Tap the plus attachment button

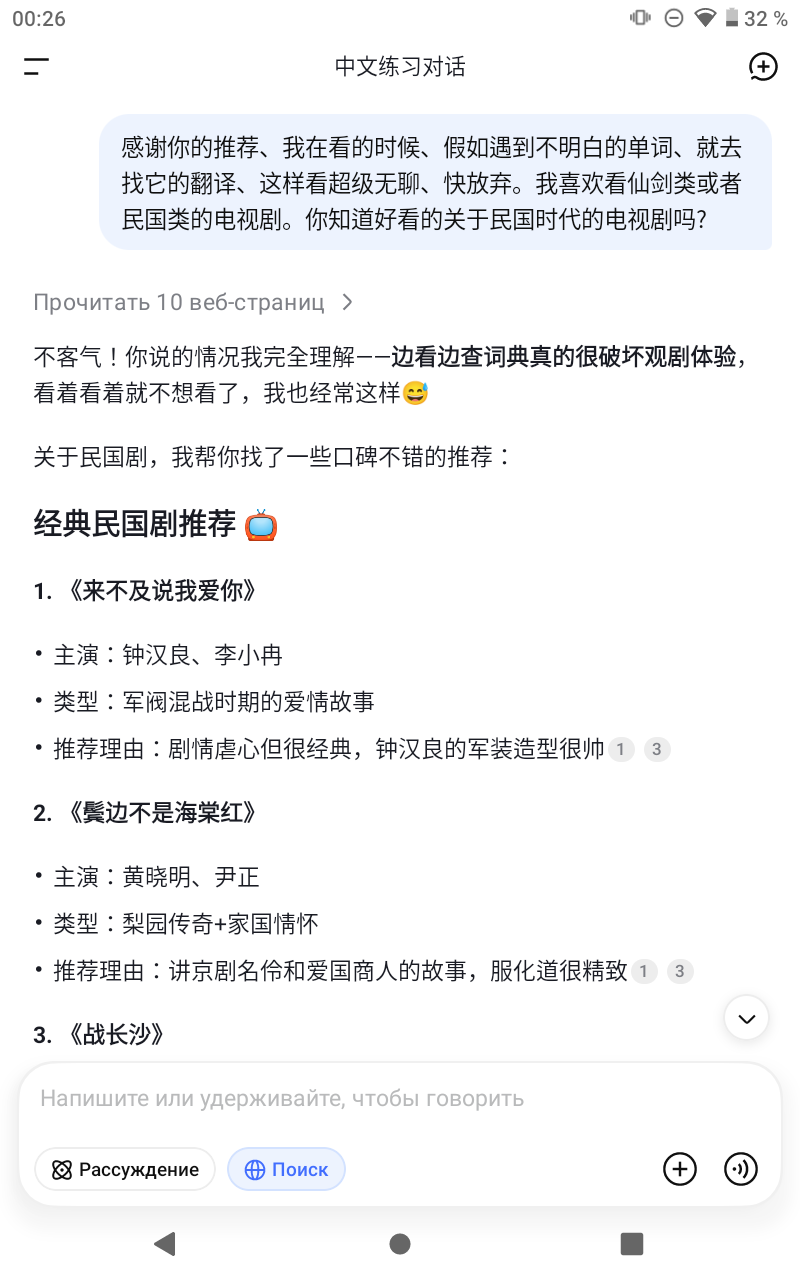(x=680, y=1169)
